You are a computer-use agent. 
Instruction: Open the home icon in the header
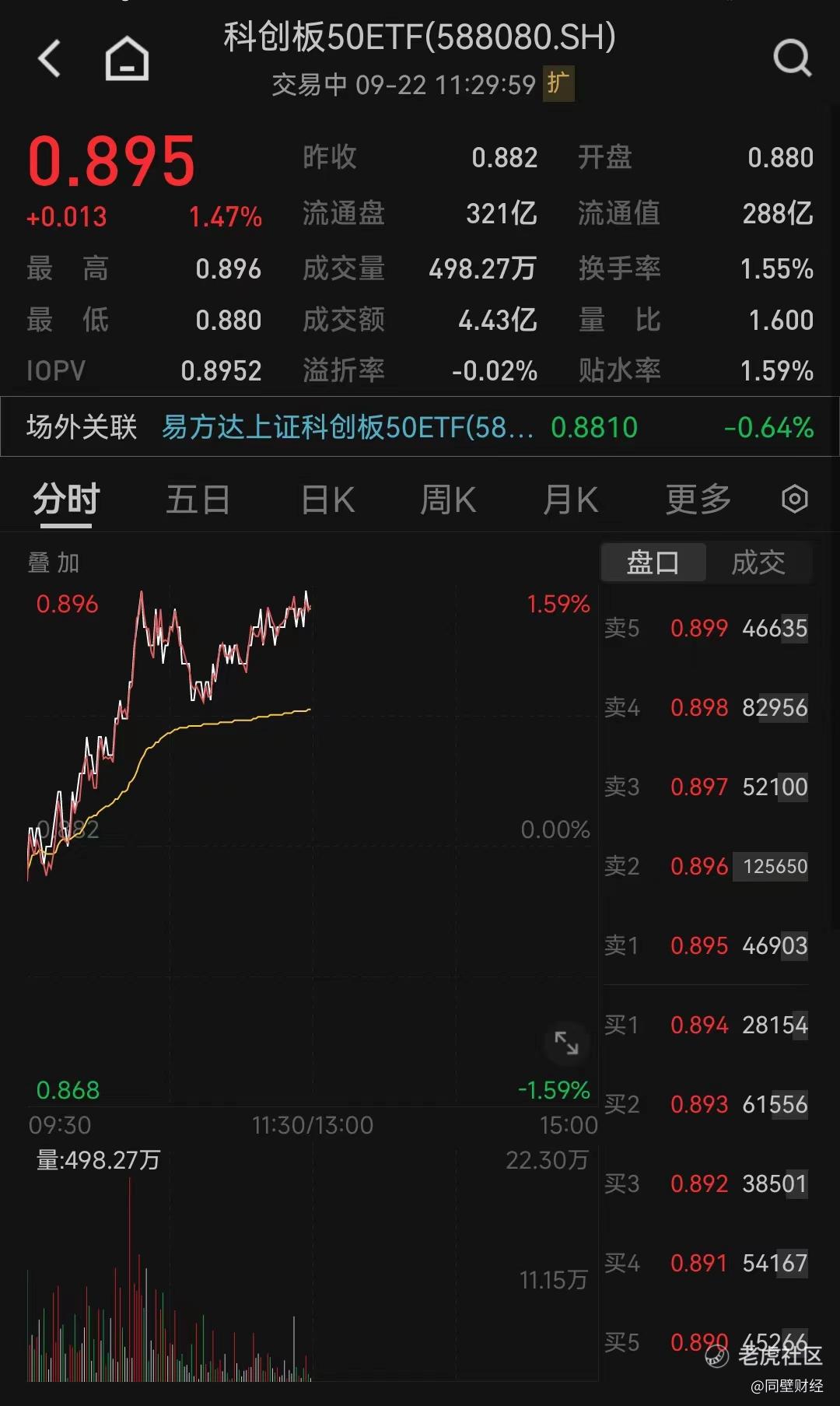tap(127, 59)
